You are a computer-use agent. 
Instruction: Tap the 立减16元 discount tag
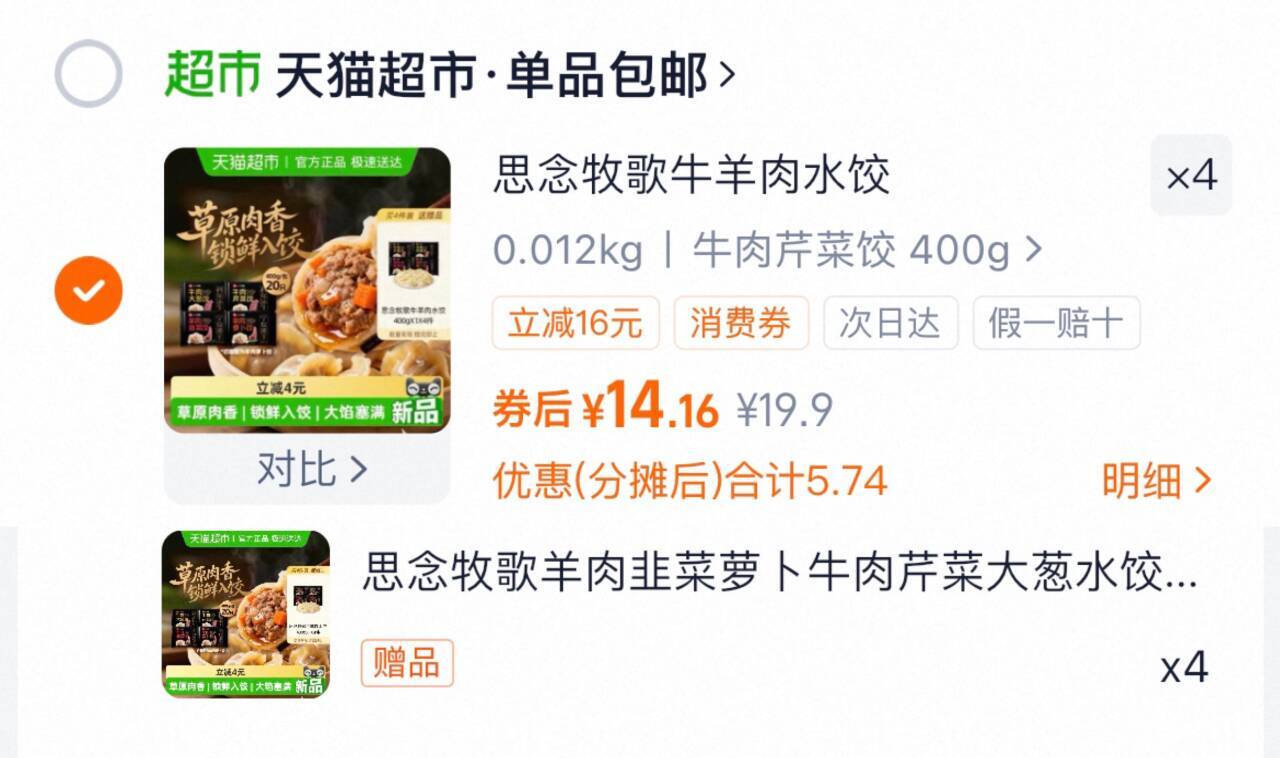pyautogui.click(x=575, y=323)
